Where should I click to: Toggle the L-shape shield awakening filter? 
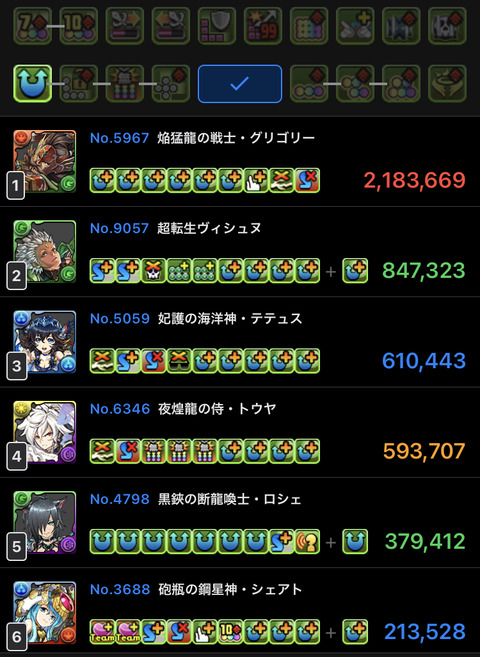coord(217,26)
